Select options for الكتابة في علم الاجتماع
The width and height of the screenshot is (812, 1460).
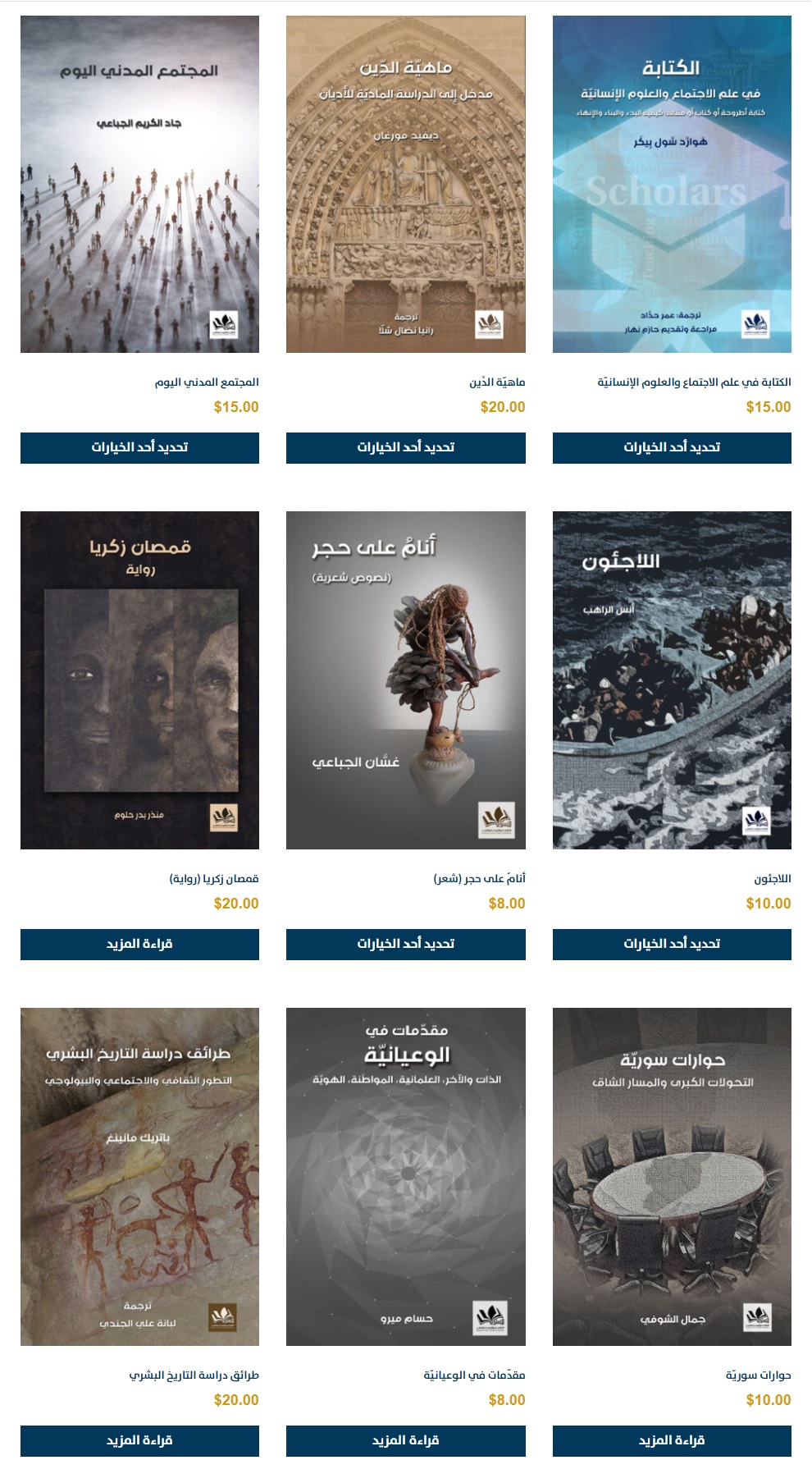pos(672,447)
